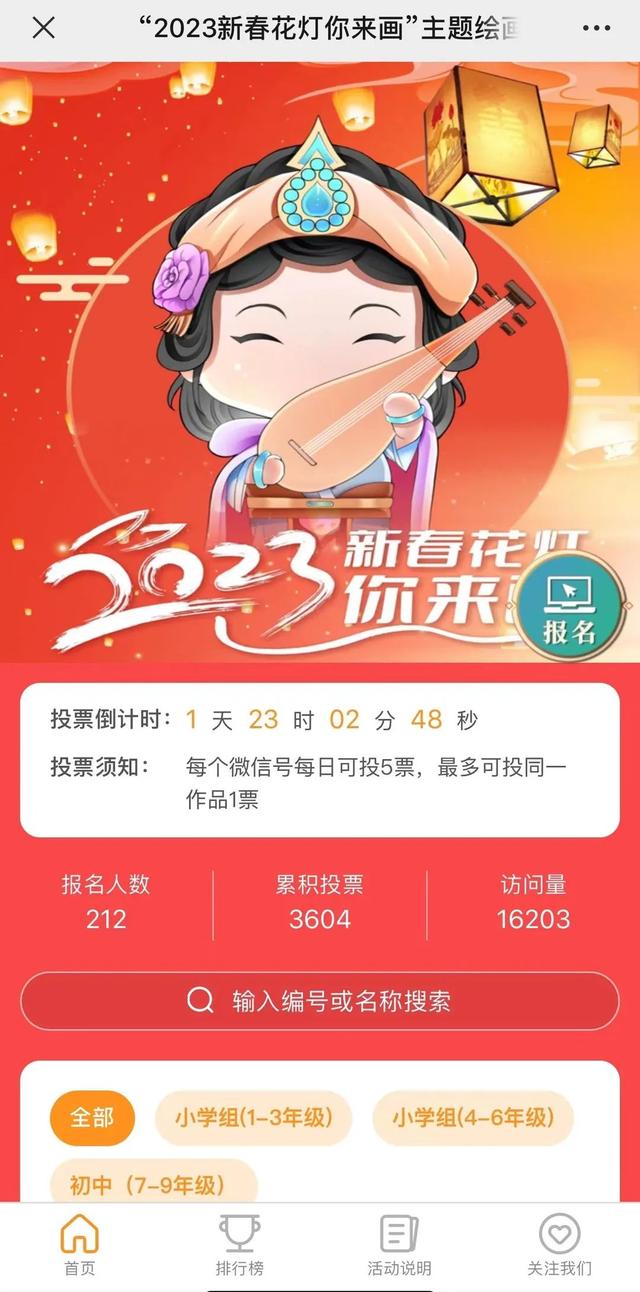Tap the floating 报名 sign-up button
The height and width of the screenshot is (1292, 640).
click(571, 608)
